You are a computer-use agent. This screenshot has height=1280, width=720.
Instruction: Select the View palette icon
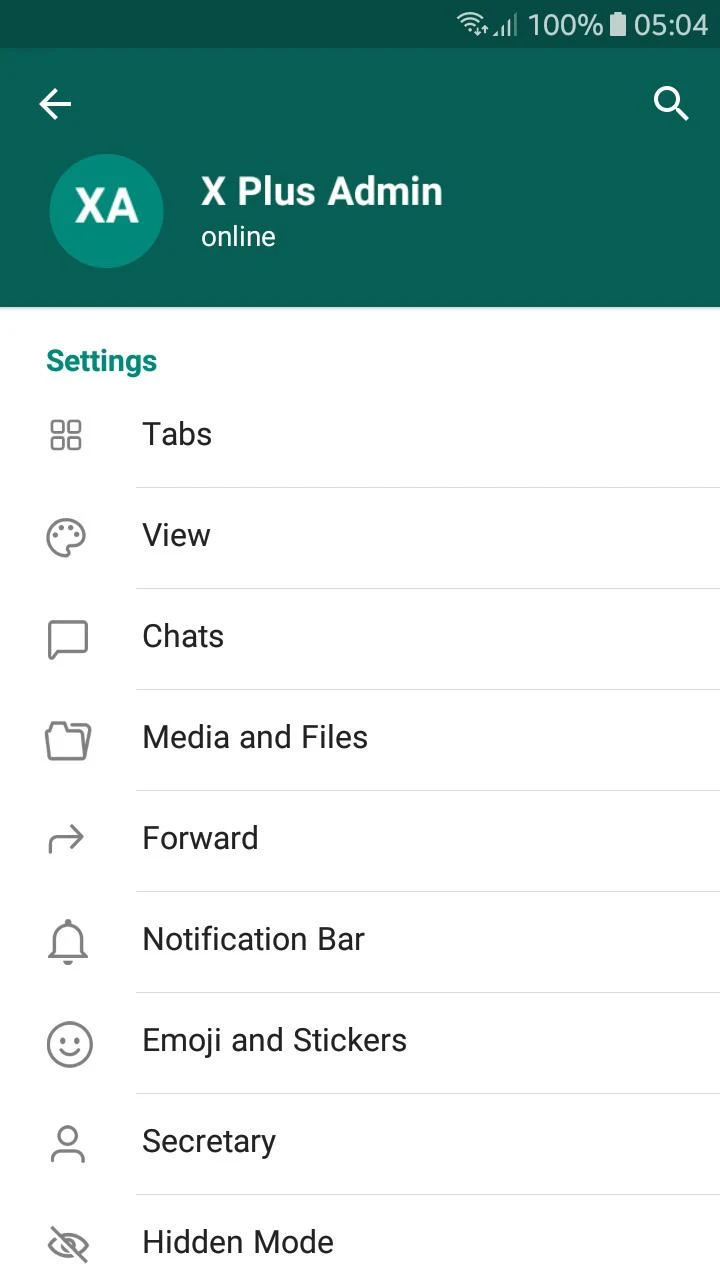click(67, 536)
